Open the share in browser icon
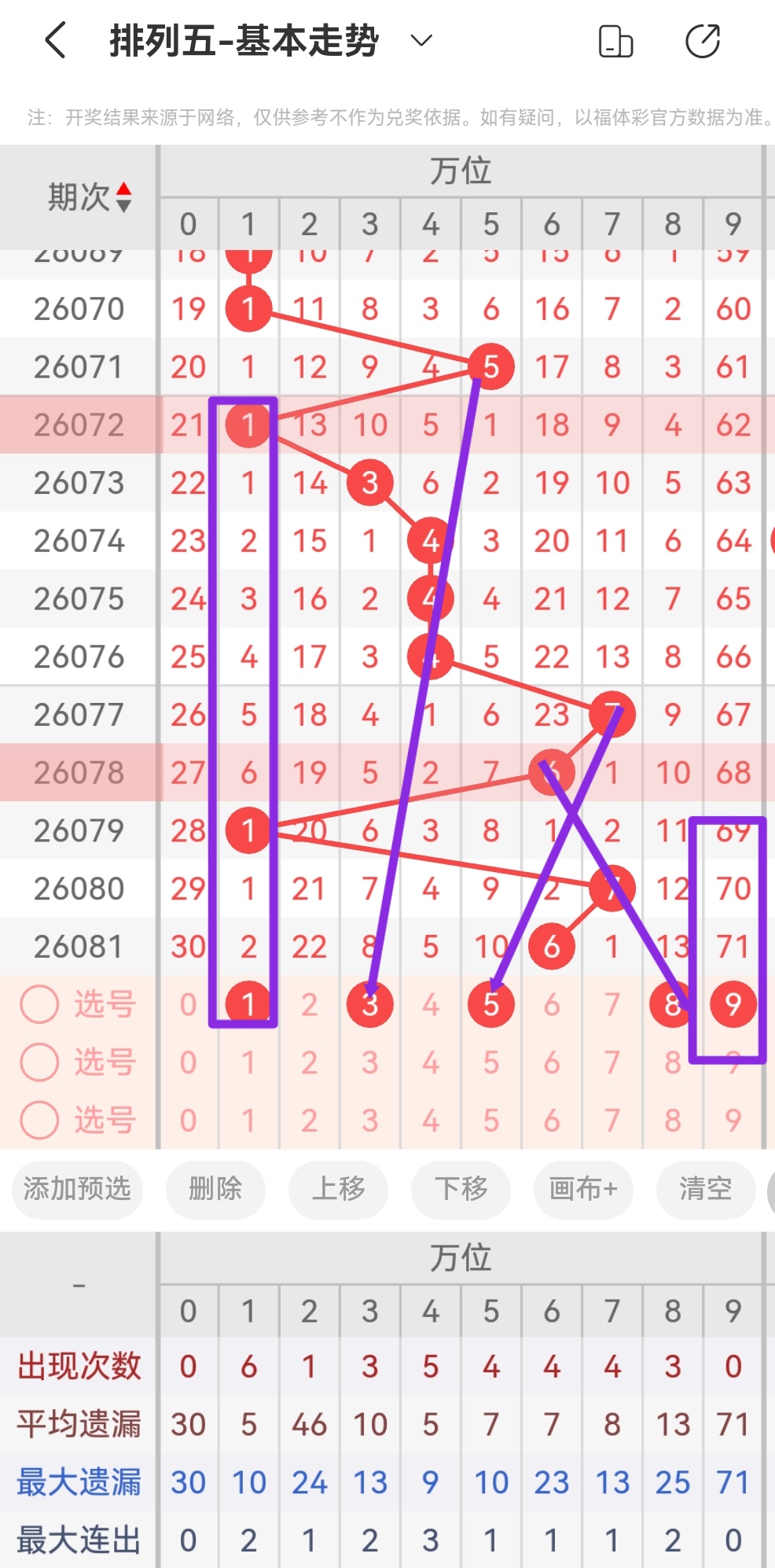The image size is (775, 1568). (x=705, y=41)
